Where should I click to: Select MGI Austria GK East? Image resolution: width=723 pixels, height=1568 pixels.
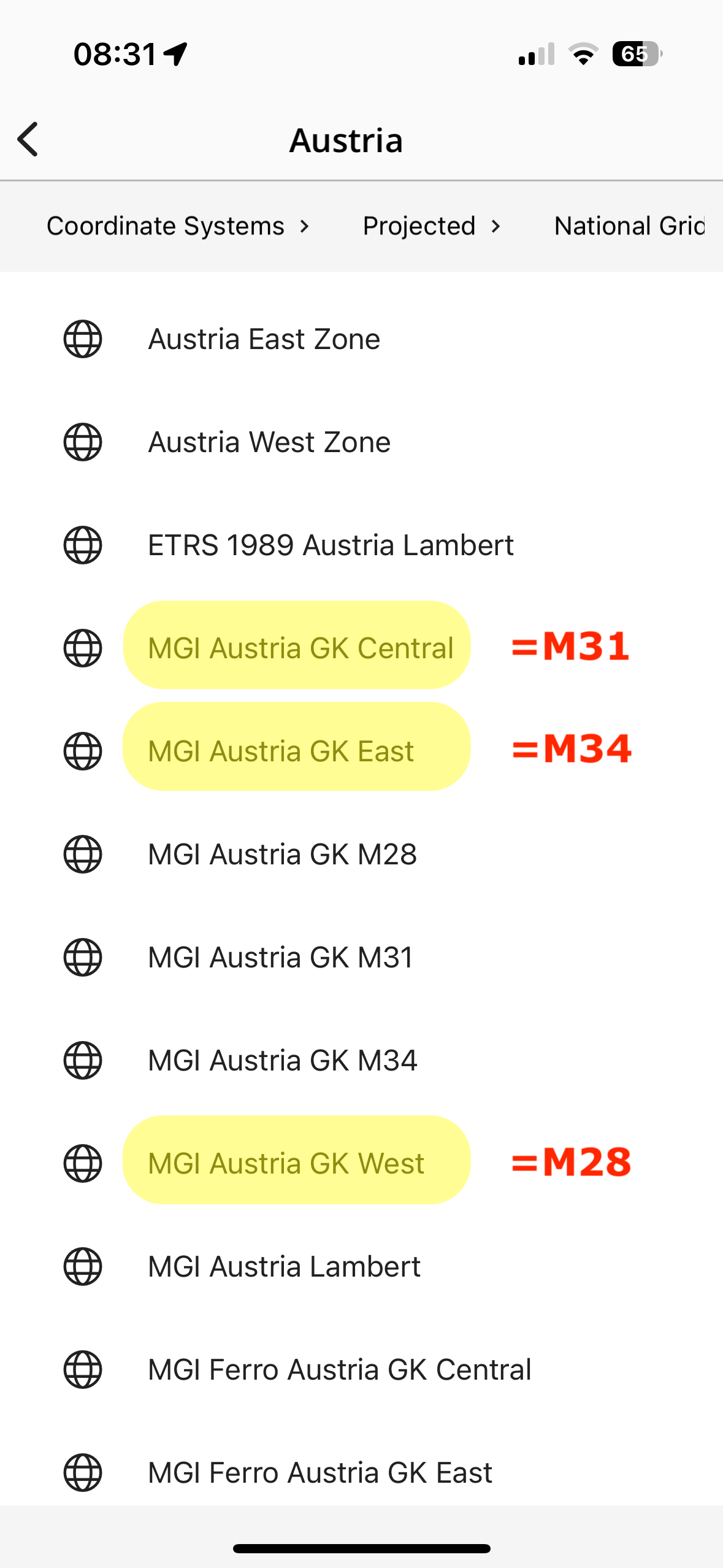coord(281,751)
